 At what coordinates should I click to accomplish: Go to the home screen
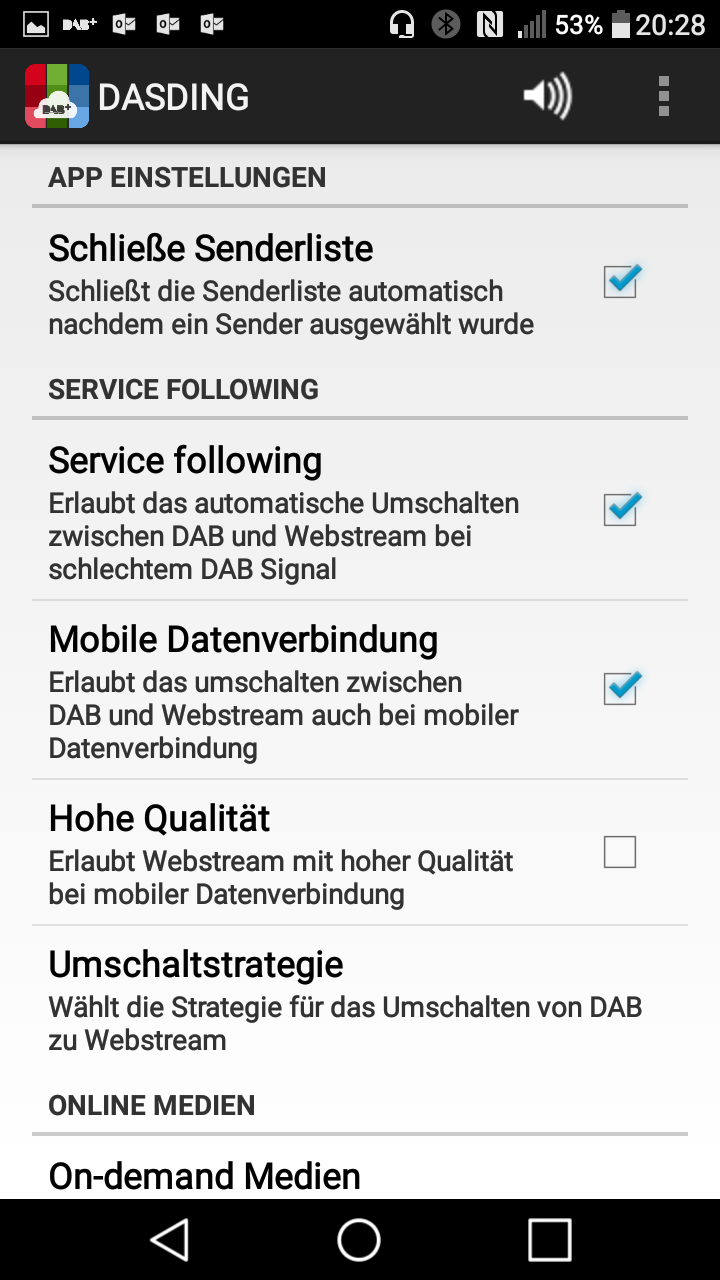359,1239
